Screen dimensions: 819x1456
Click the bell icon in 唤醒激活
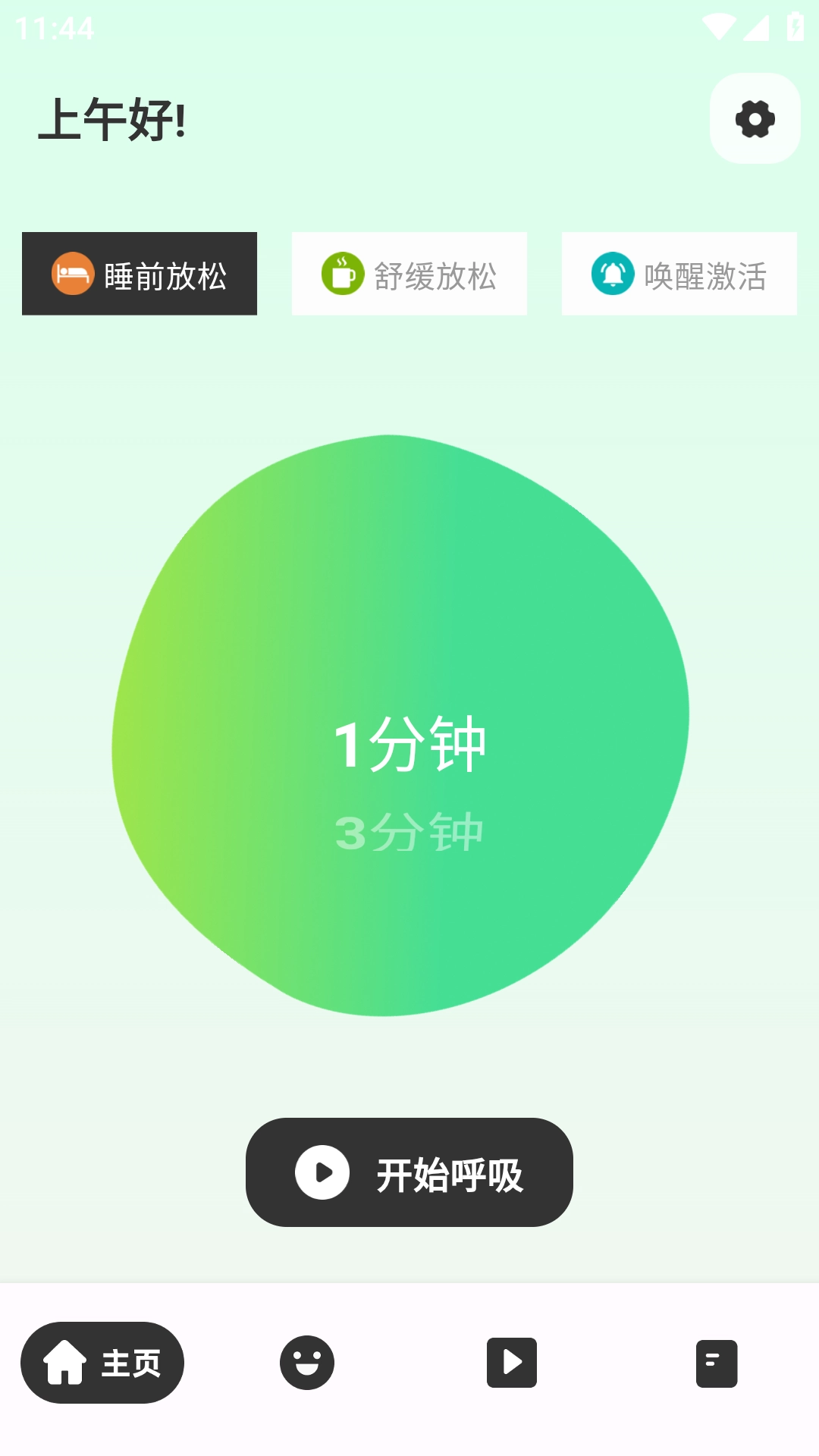pos(612,273)
